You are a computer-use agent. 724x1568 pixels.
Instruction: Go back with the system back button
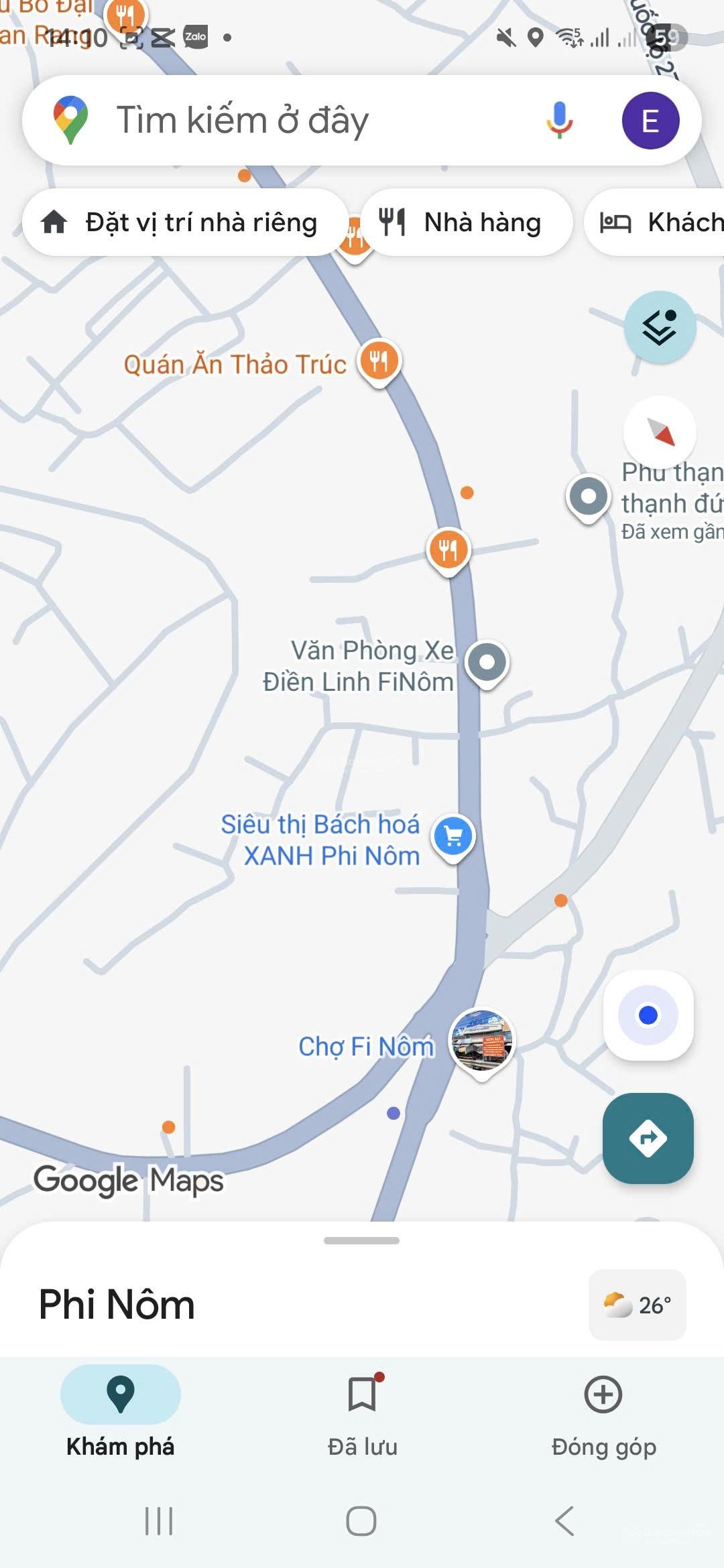[564, 1521]
